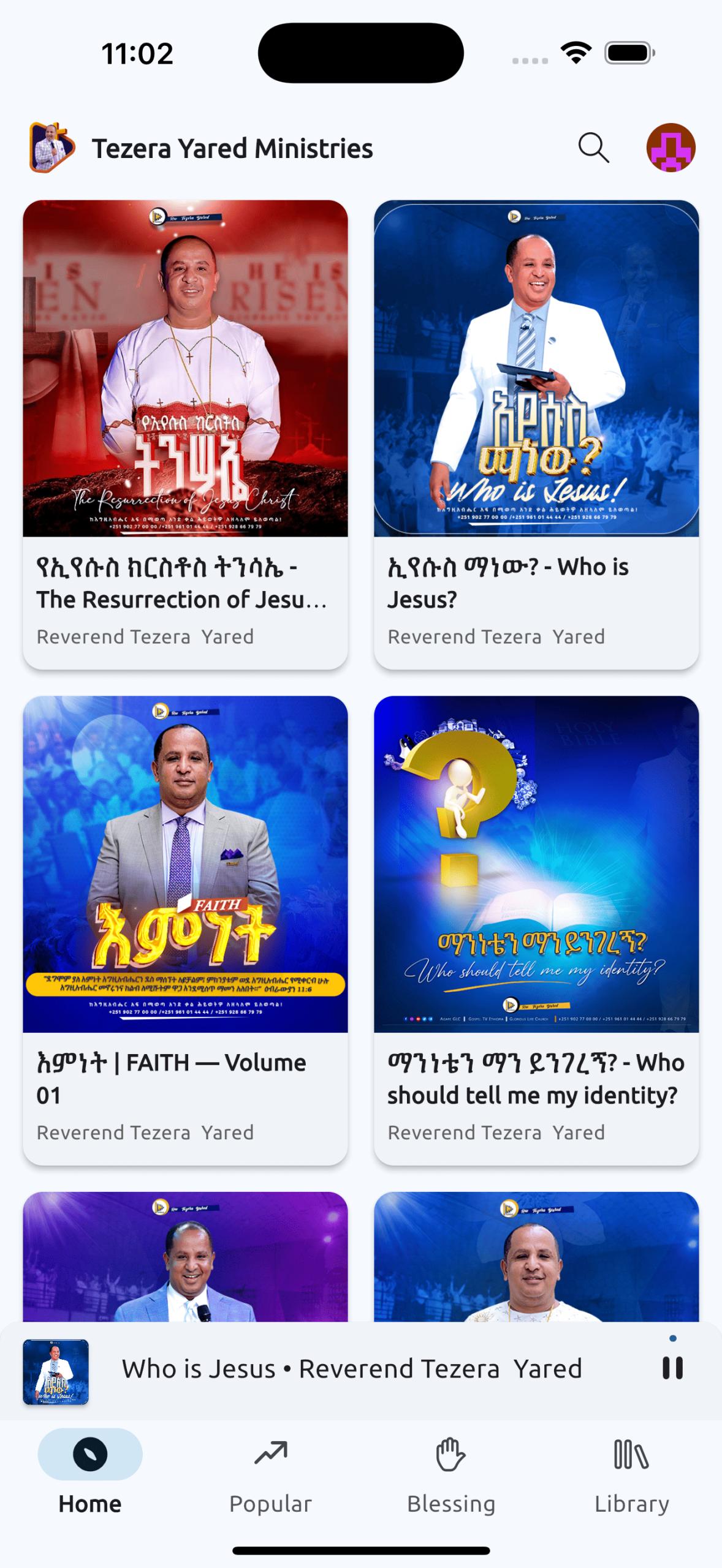Open the Who is Jesus? album card
The height and width of the screenshot is (1568, 722).
coord(536,434)
